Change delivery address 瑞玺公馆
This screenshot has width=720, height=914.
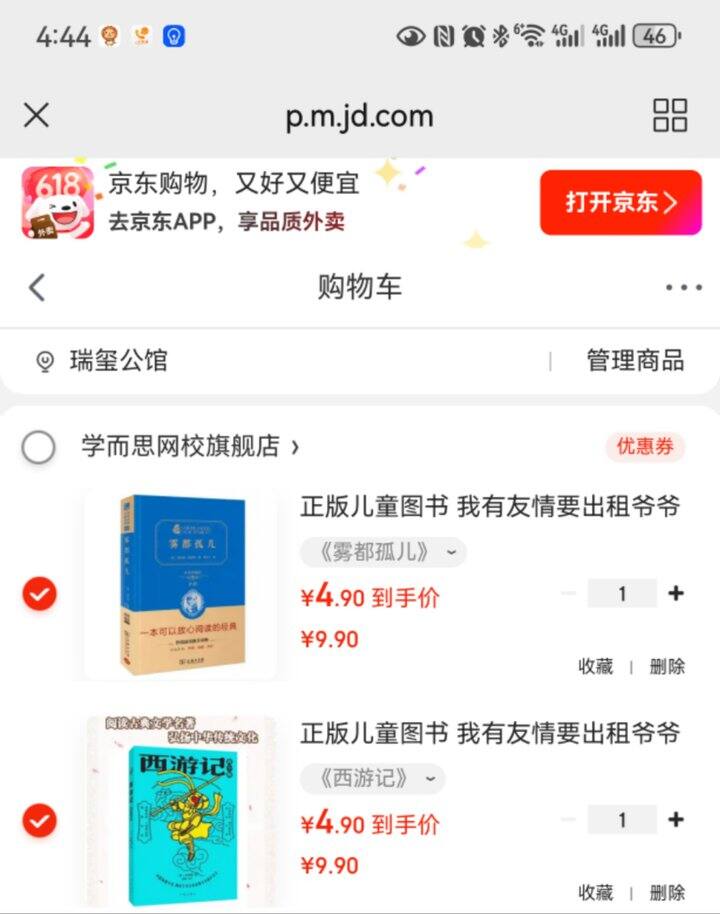118,361
